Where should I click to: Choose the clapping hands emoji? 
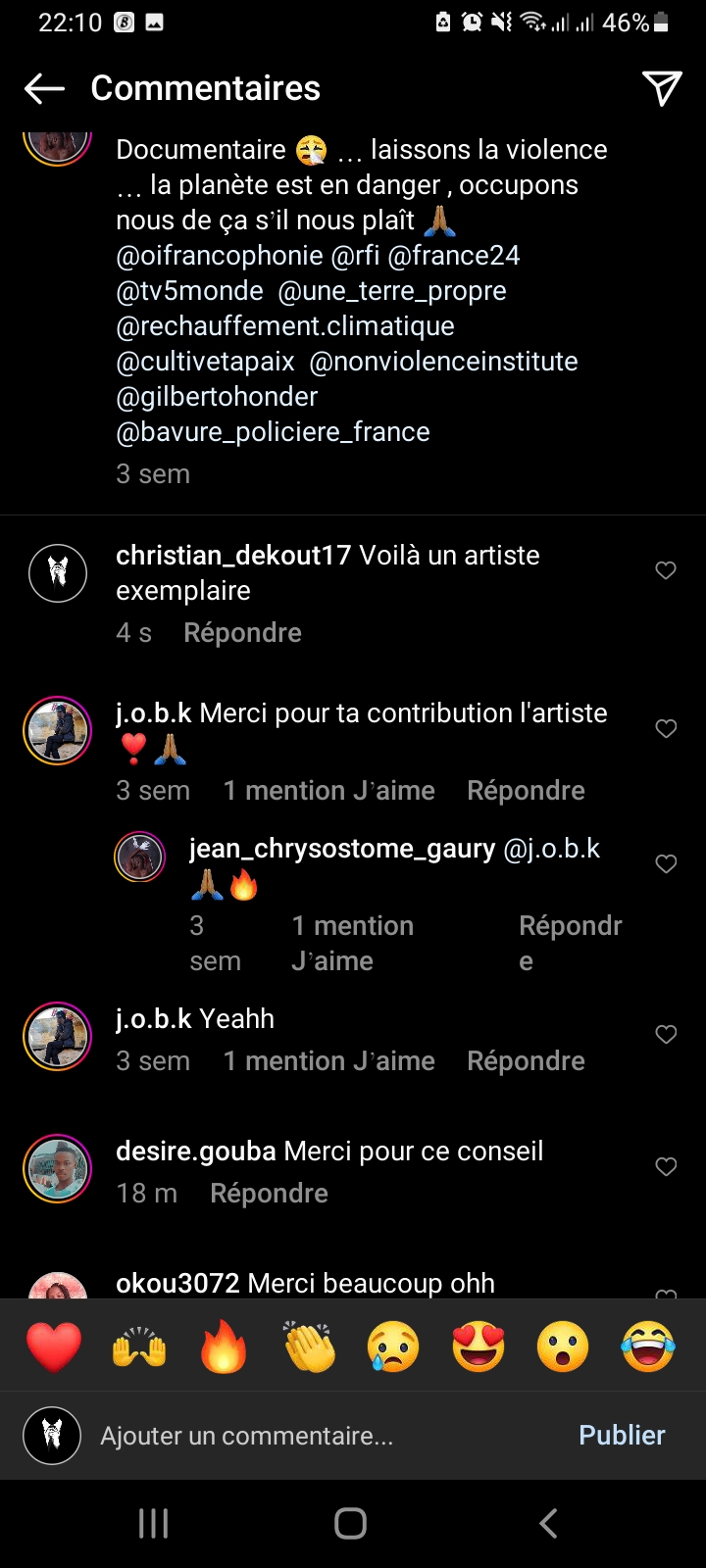[x=309, y=1346]
